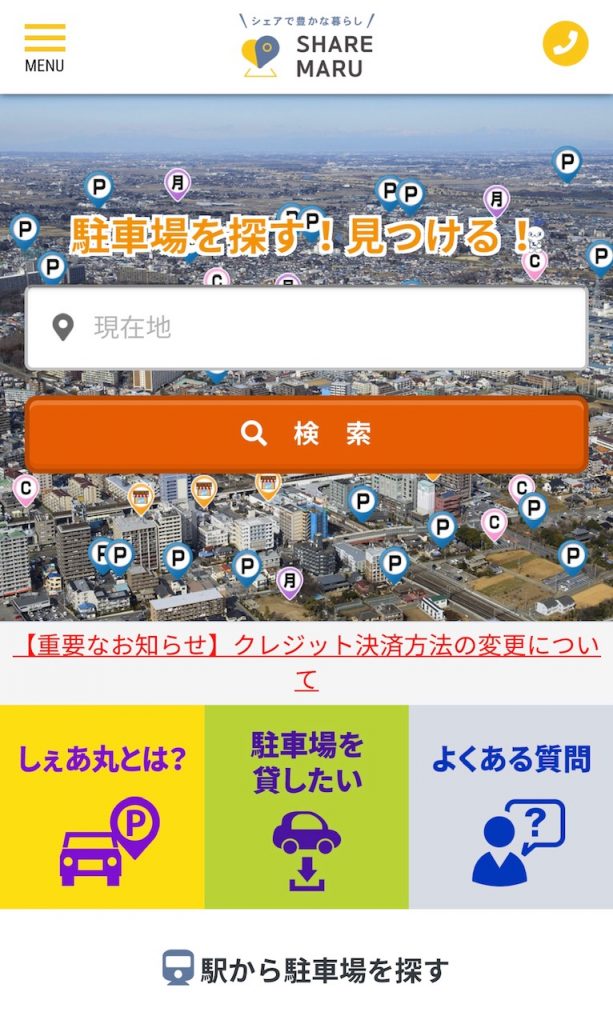Focus the 現在地 location input field
Screen dimensions: 613x1024
[306, 328]
